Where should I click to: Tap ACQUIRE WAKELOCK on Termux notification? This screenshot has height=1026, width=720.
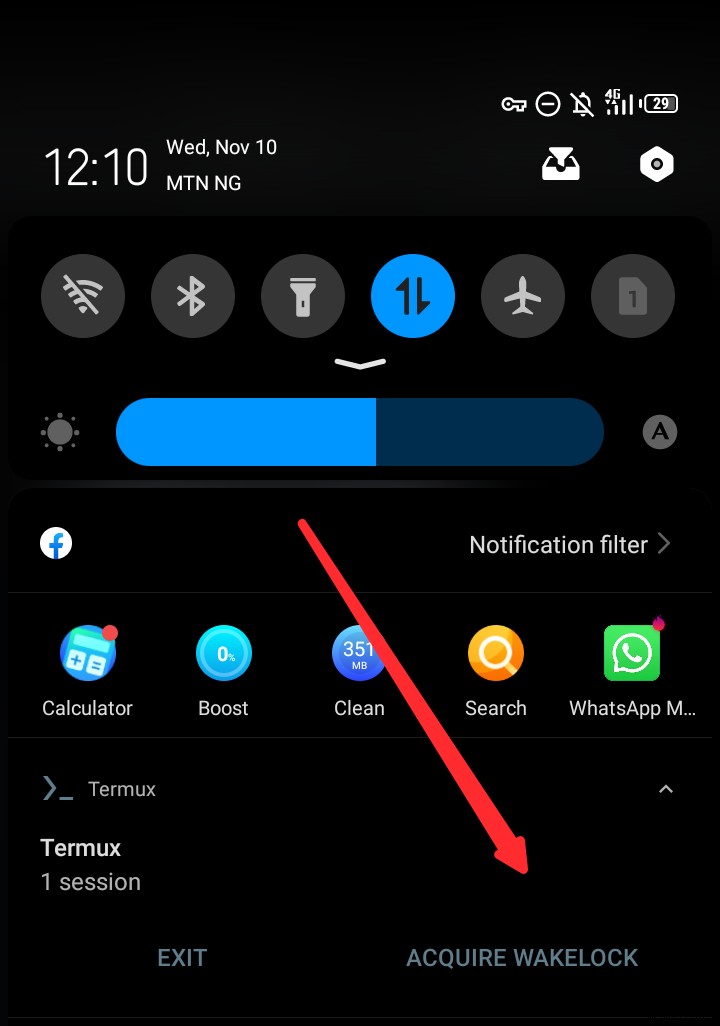522,957
